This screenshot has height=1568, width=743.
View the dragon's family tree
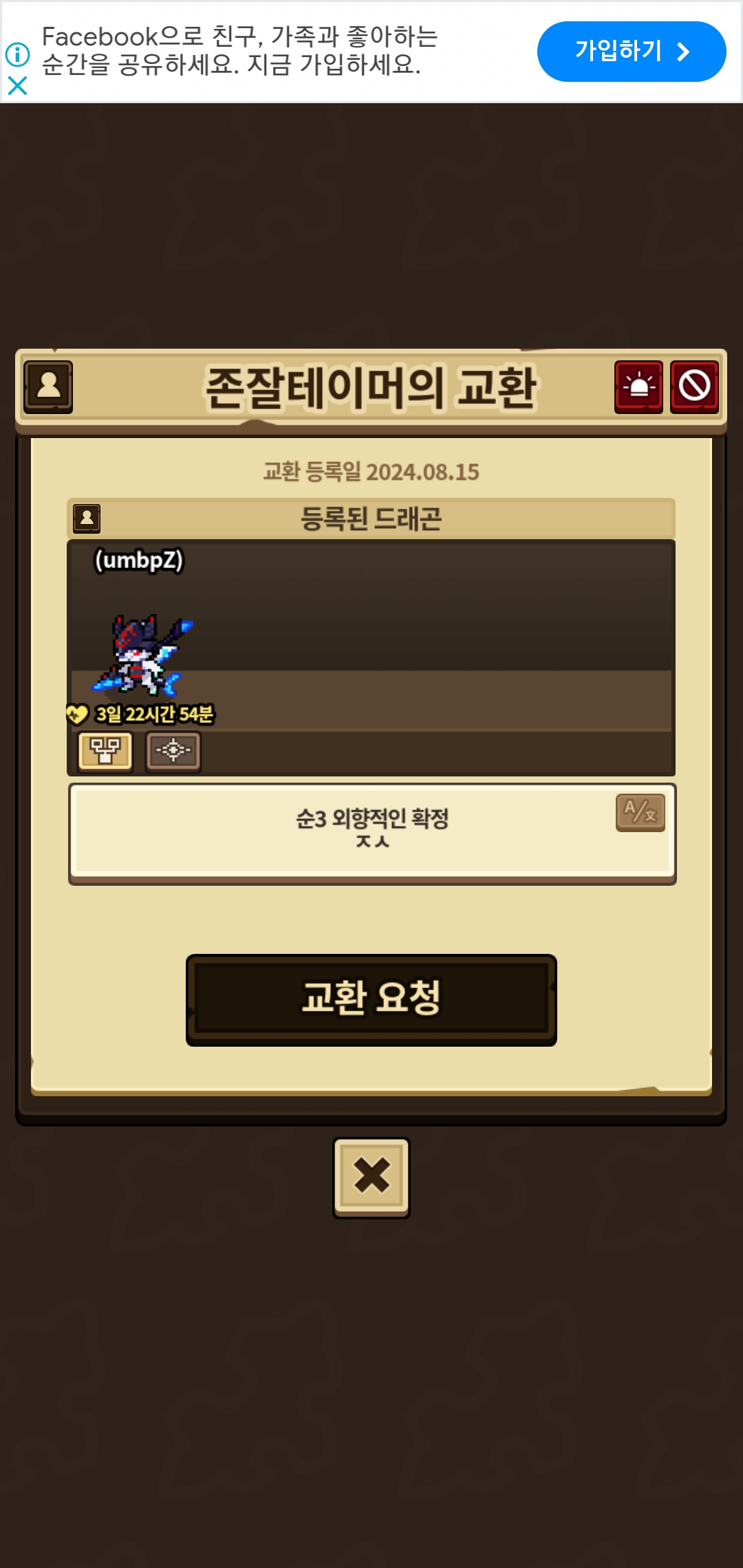point(105,750)
